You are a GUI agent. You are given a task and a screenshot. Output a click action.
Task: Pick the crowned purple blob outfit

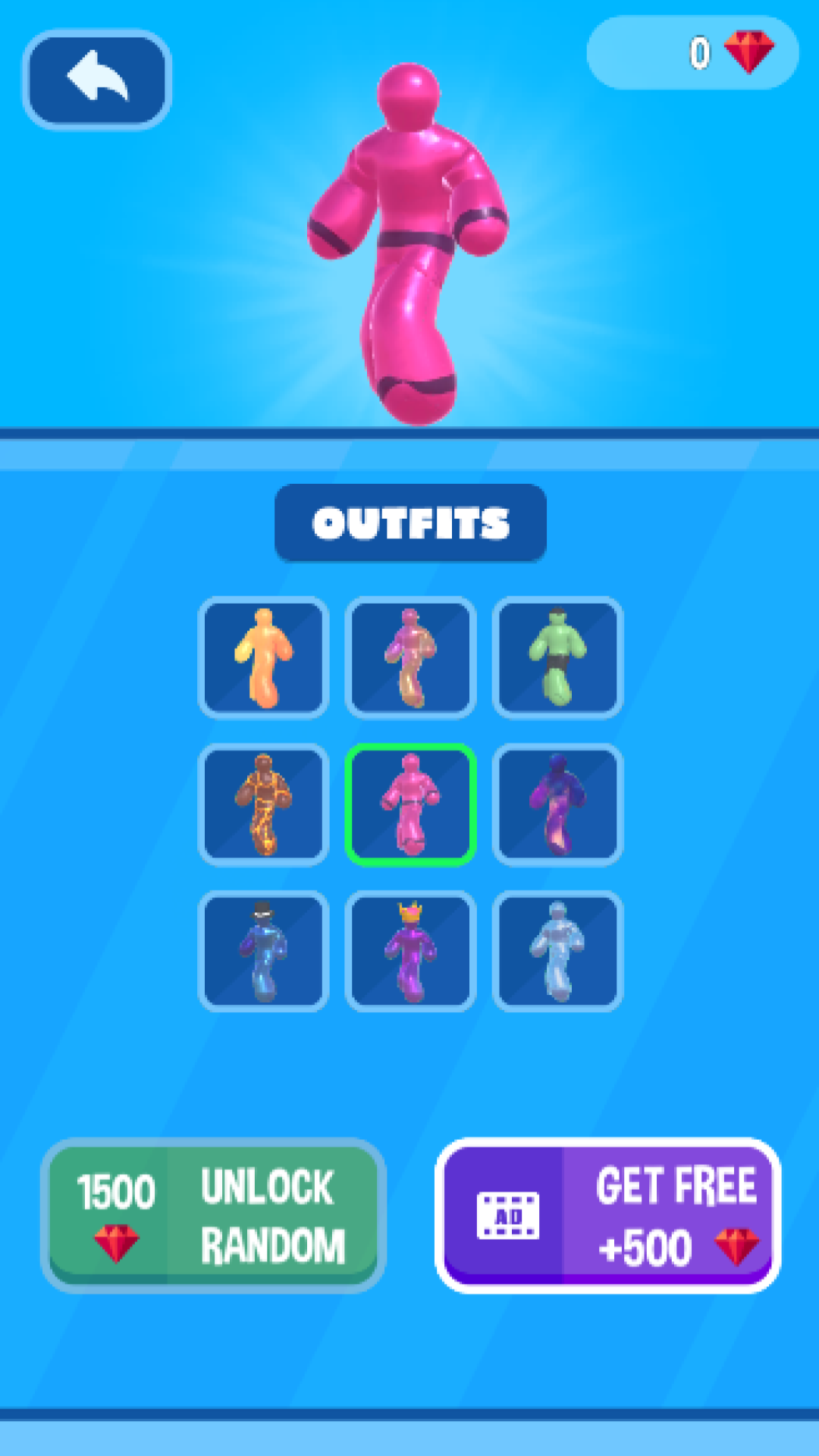(x=409, y=950)
